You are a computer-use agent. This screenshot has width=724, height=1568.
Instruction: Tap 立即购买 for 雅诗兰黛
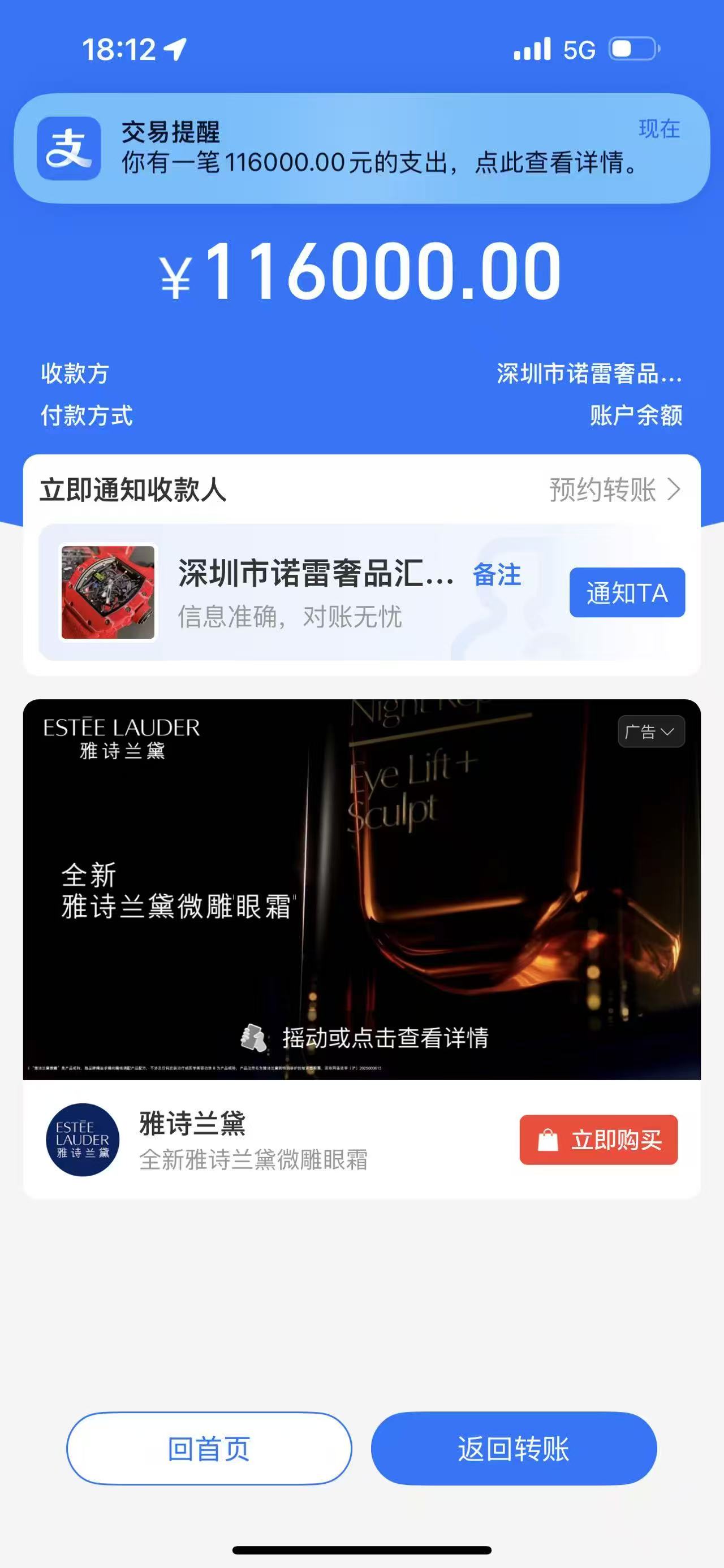(x=598, y=1140)
